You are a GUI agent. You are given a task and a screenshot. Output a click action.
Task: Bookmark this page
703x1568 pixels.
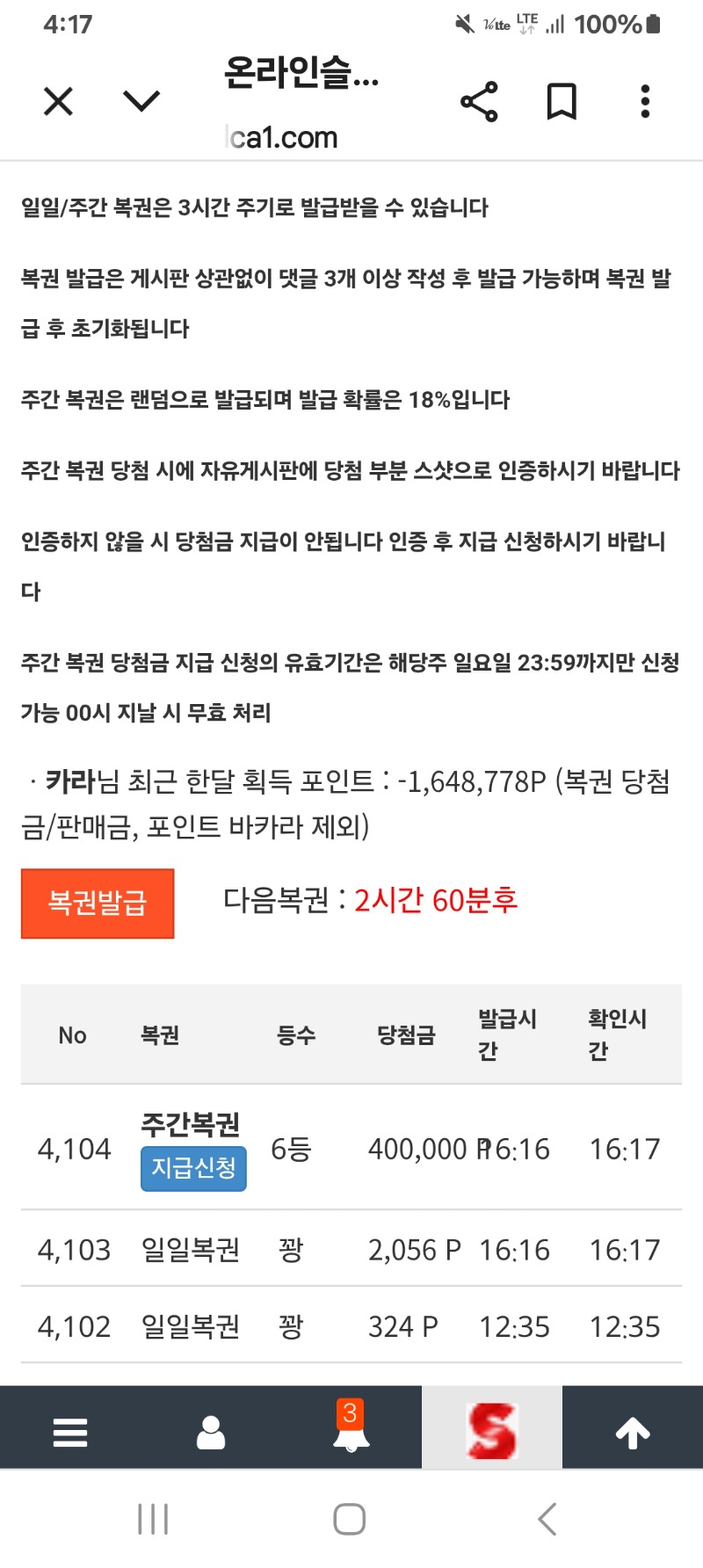point(562,102)
